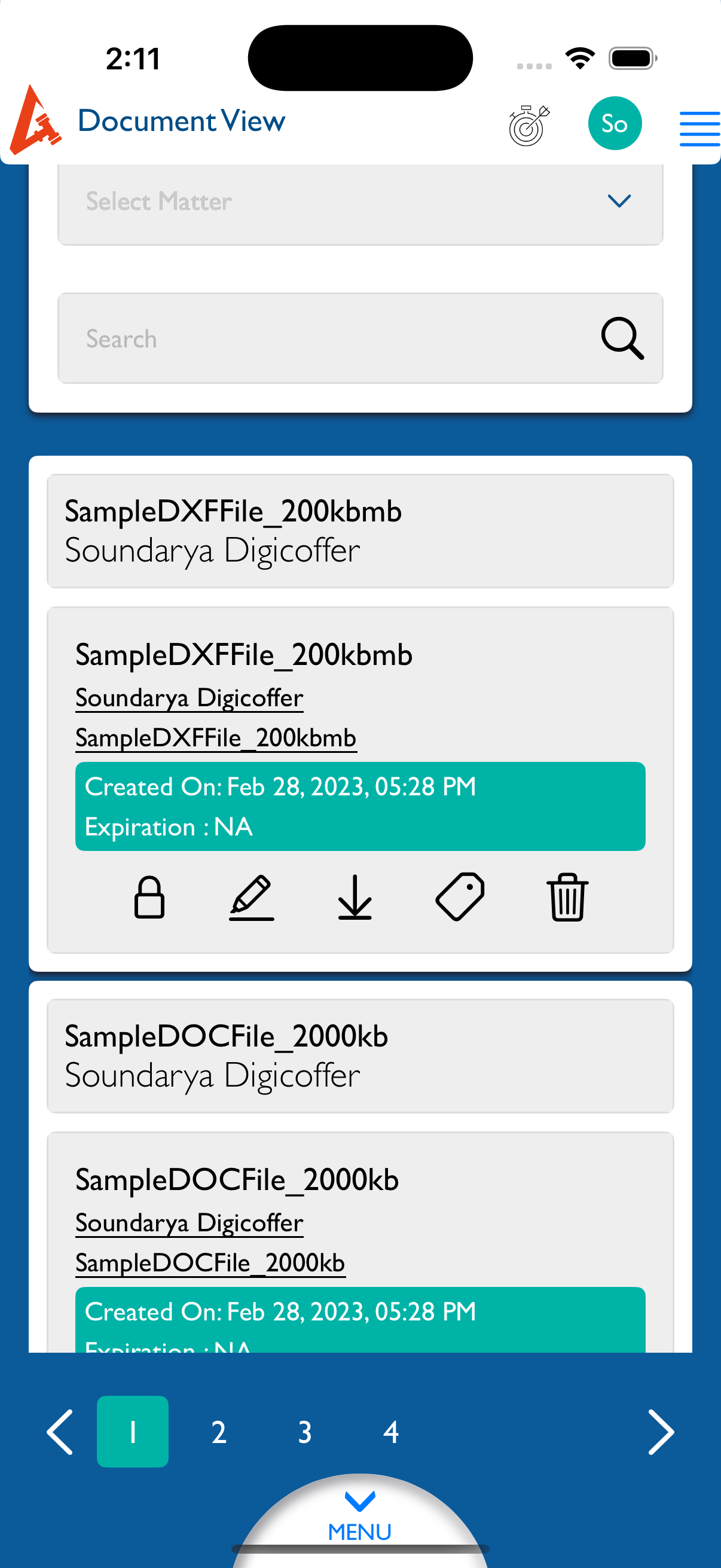
Task: Go to page 4
Action: [391, 1432]
